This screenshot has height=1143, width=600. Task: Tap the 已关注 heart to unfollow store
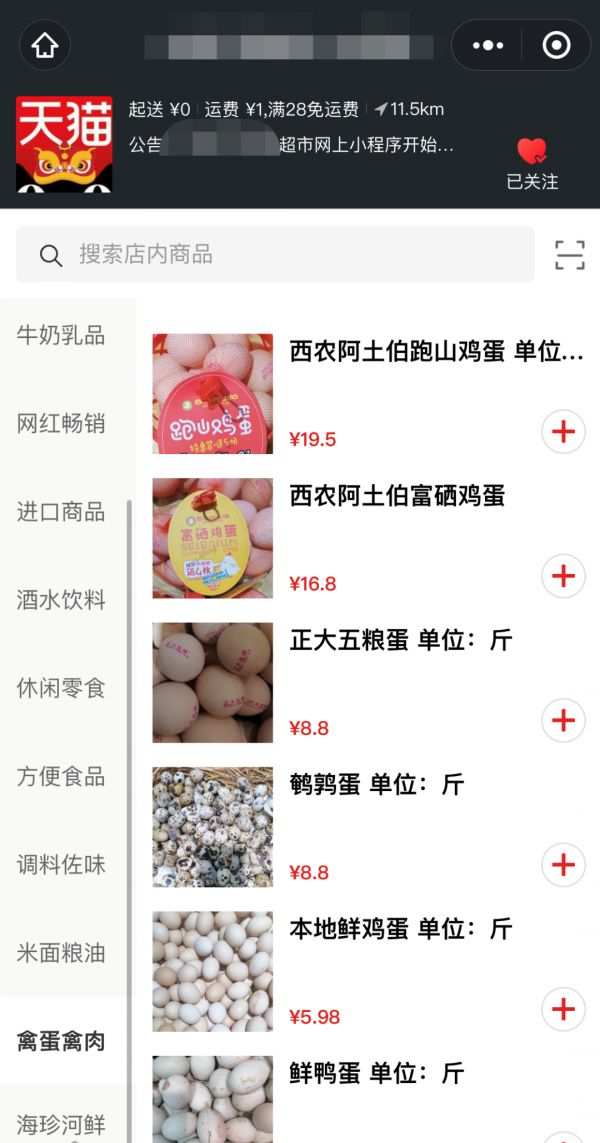tap(532, 163)
